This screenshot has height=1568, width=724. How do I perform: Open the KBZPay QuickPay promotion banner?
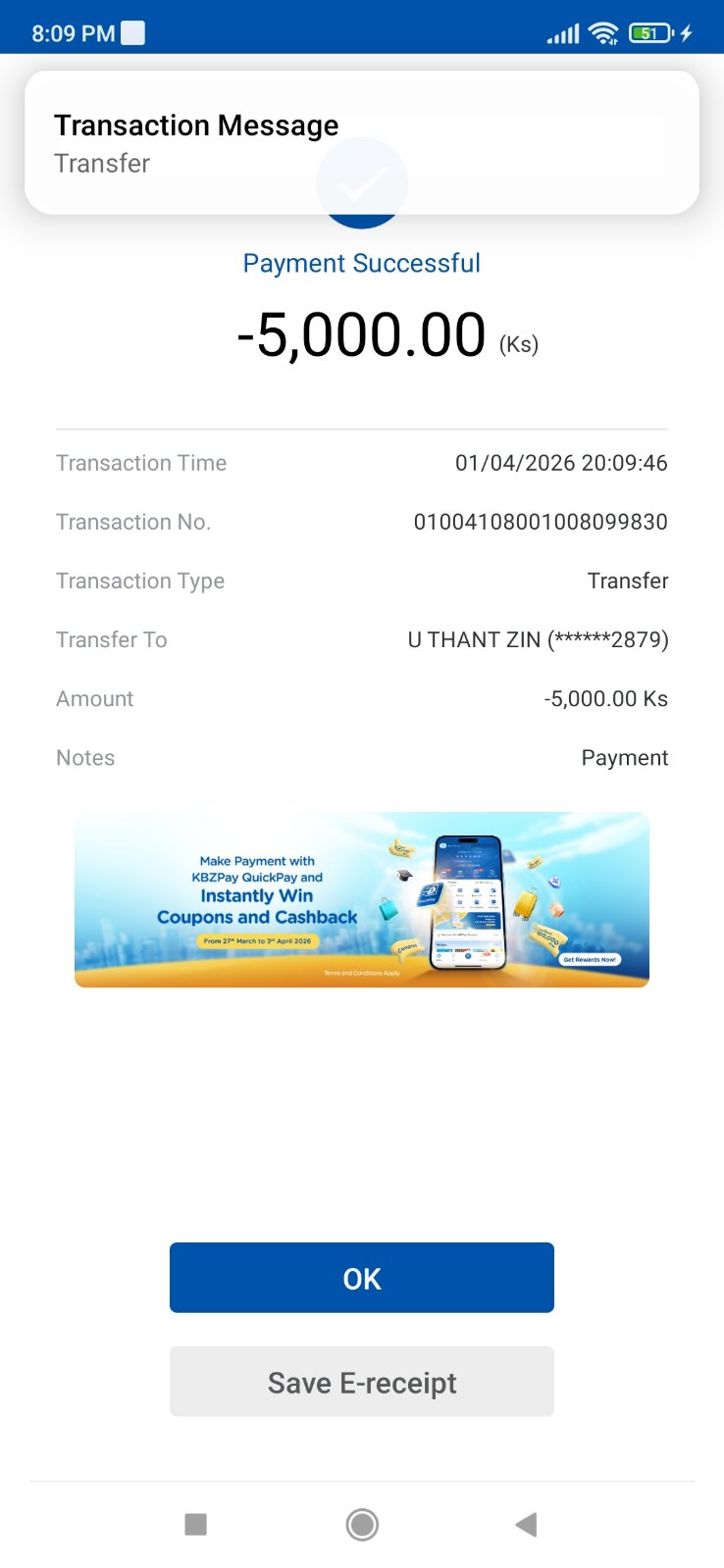pos(361,899)
